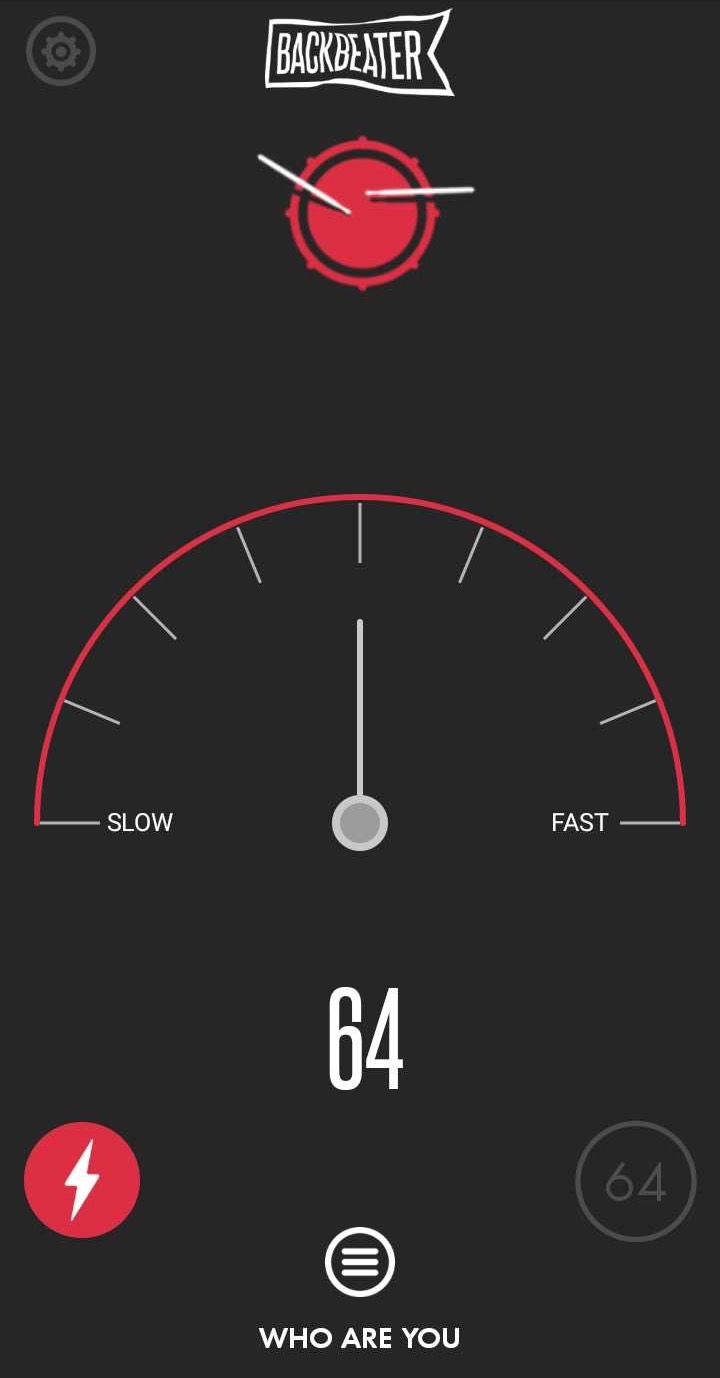The height and width of the screenshot is (1378, 720).
Task: Tap the red drum to set tempo
Action: pos(362,214)
